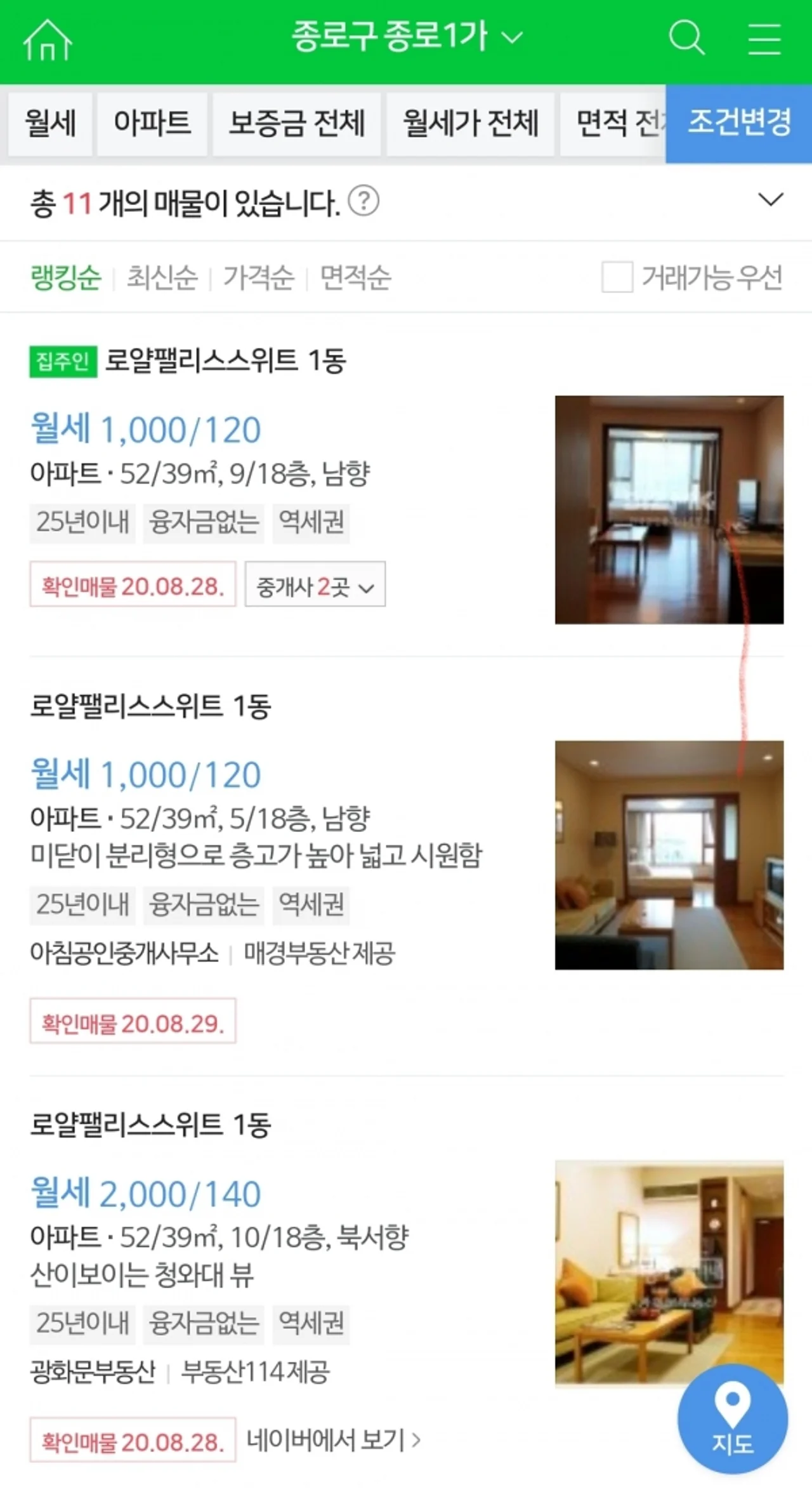
Task: Open the search magnifier
Action: pos(686,38)
